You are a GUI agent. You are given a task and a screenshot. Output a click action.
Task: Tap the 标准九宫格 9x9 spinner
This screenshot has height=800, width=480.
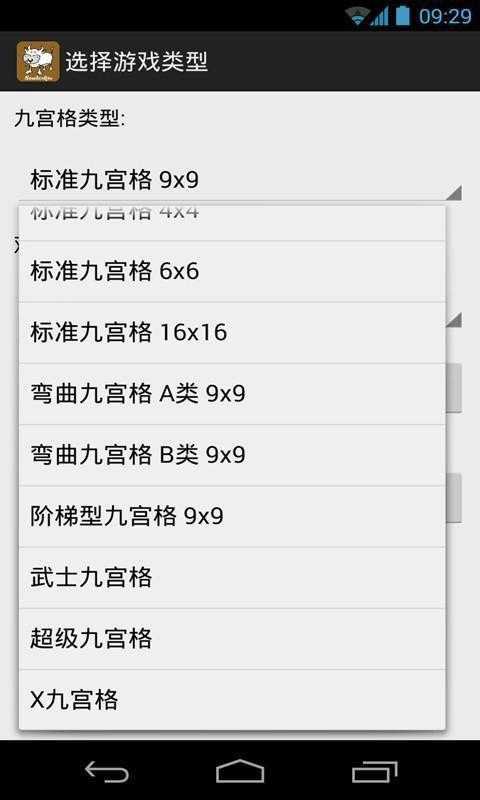[240, 180]
